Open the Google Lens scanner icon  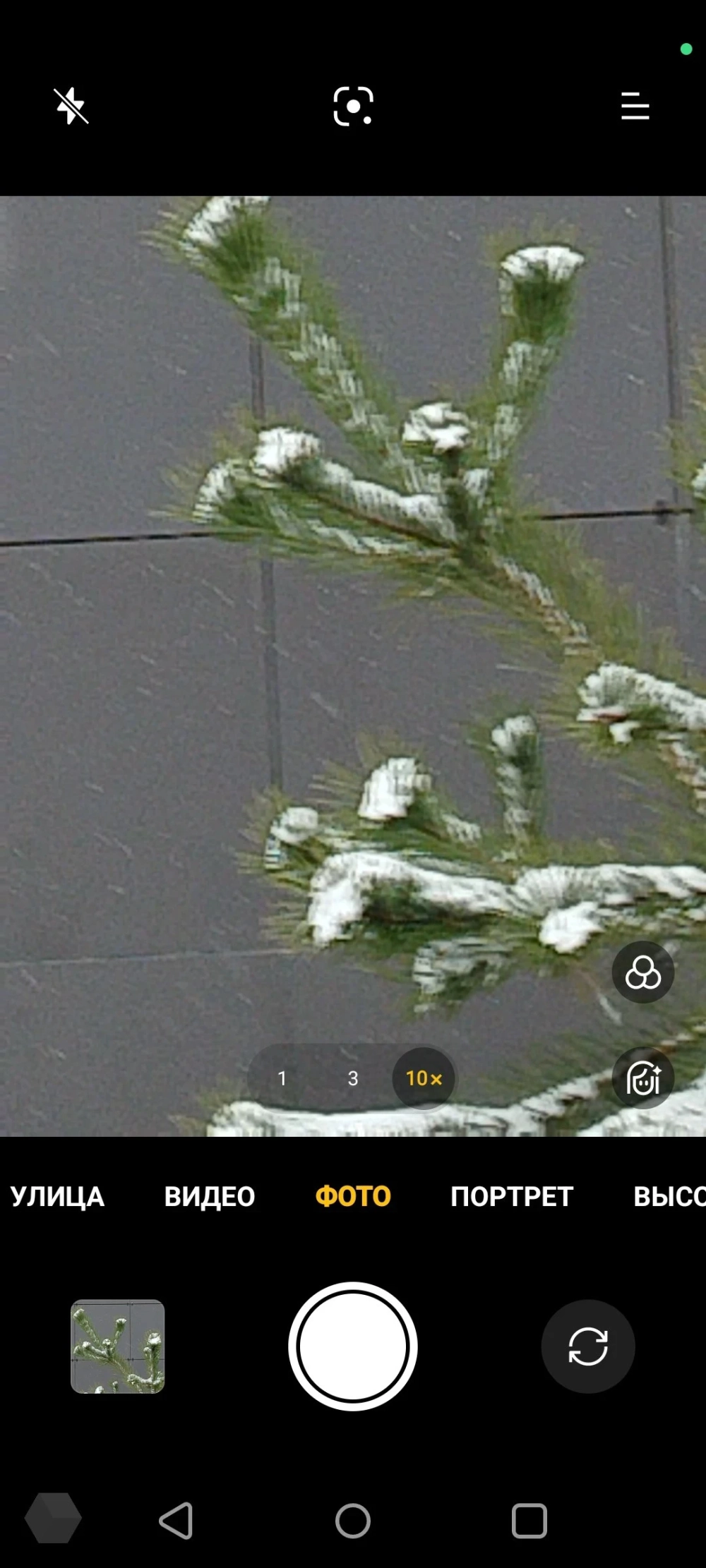tap(353, 107)
